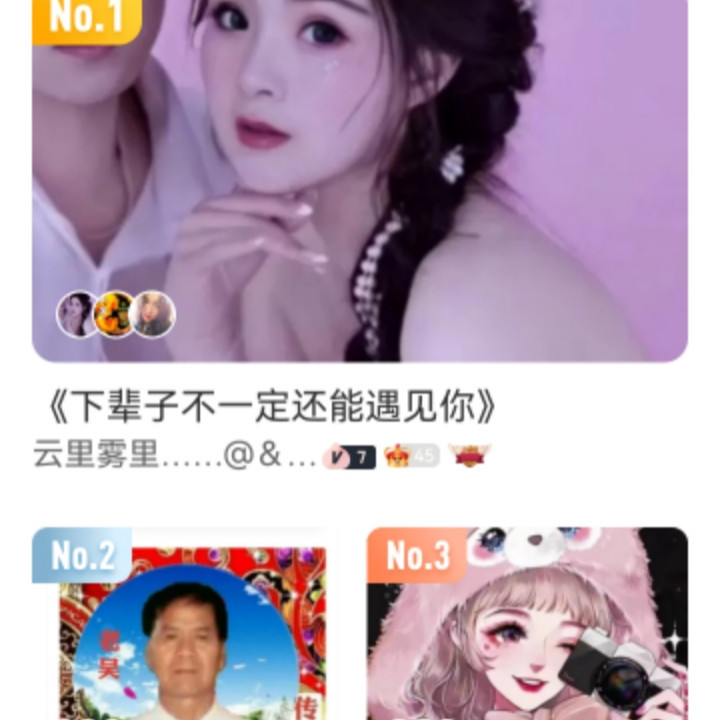View the audience avatars on the No.1 card
720x720 pixels.
coord(116,314)
